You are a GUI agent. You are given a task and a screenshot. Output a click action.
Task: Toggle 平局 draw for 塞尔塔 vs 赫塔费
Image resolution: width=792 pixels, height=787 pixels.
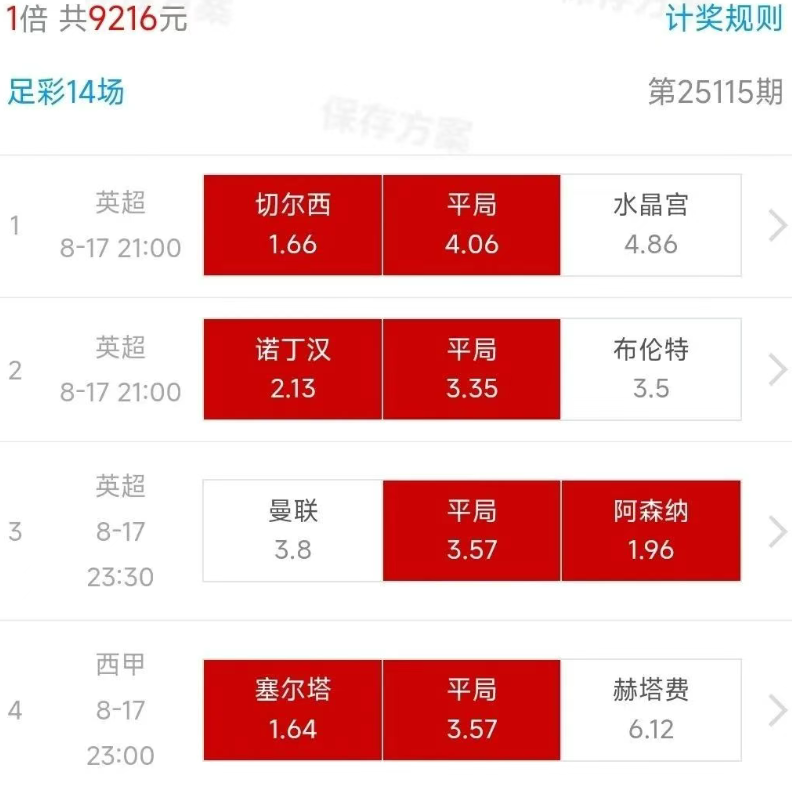[471, 709]
